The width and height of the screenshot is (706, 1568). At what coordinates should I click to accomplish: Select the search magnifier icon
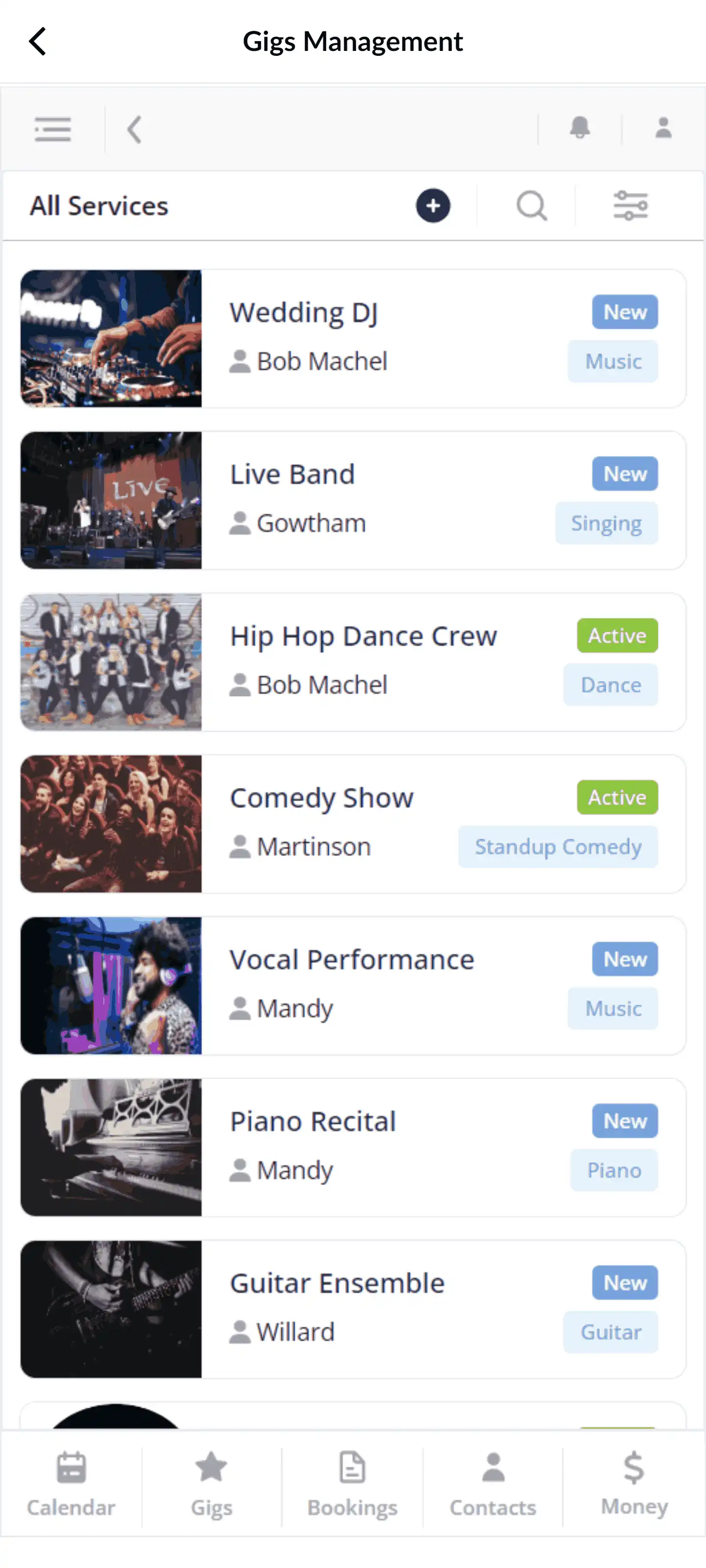coord(531,205)
